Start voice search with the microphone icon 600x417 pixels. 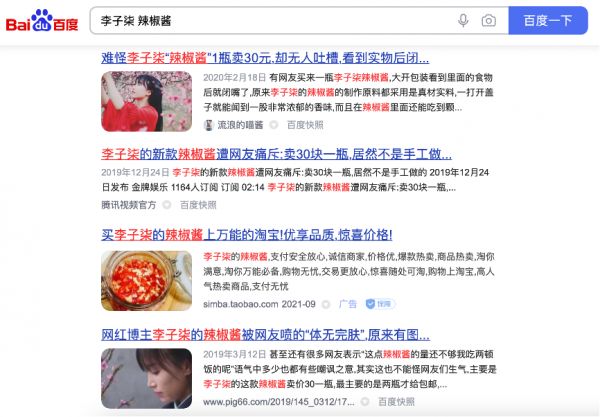pos(463,20)
